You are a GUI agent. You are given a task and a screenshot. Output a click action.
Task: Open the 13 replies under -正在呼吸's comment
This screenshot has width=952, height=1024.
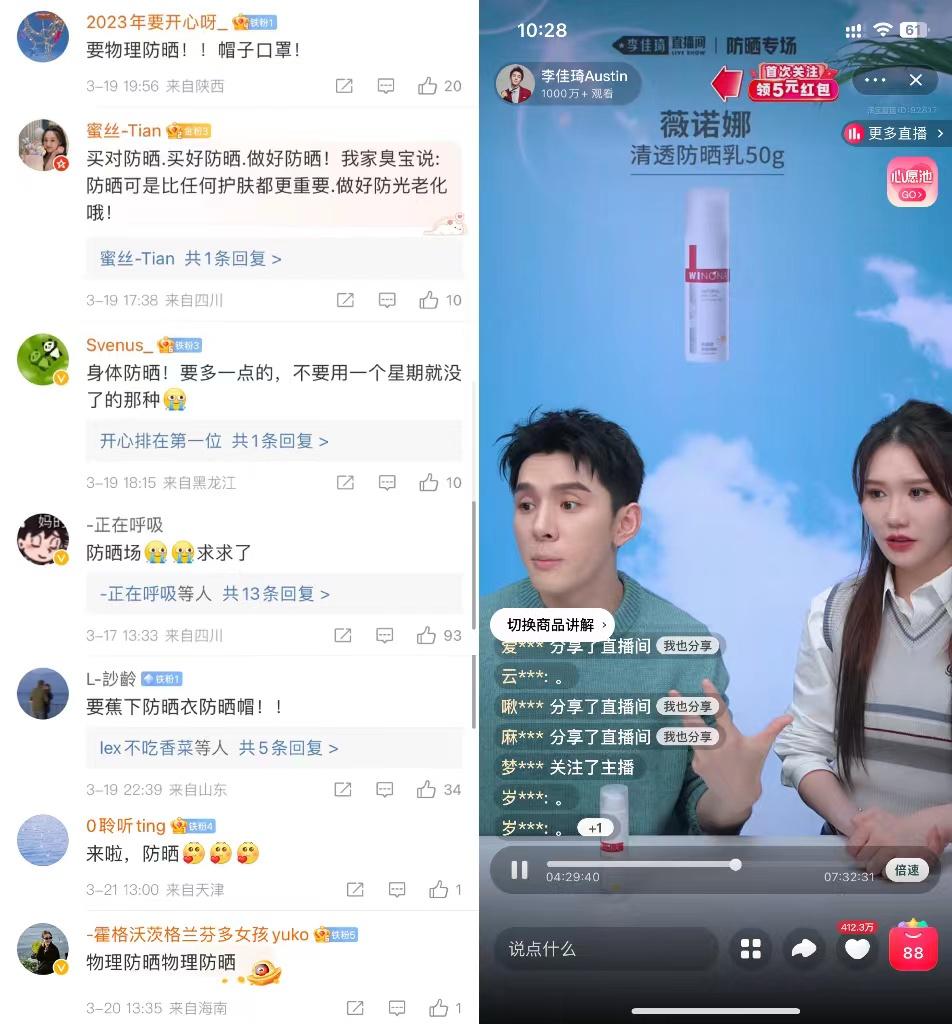(x=215, y=593)
